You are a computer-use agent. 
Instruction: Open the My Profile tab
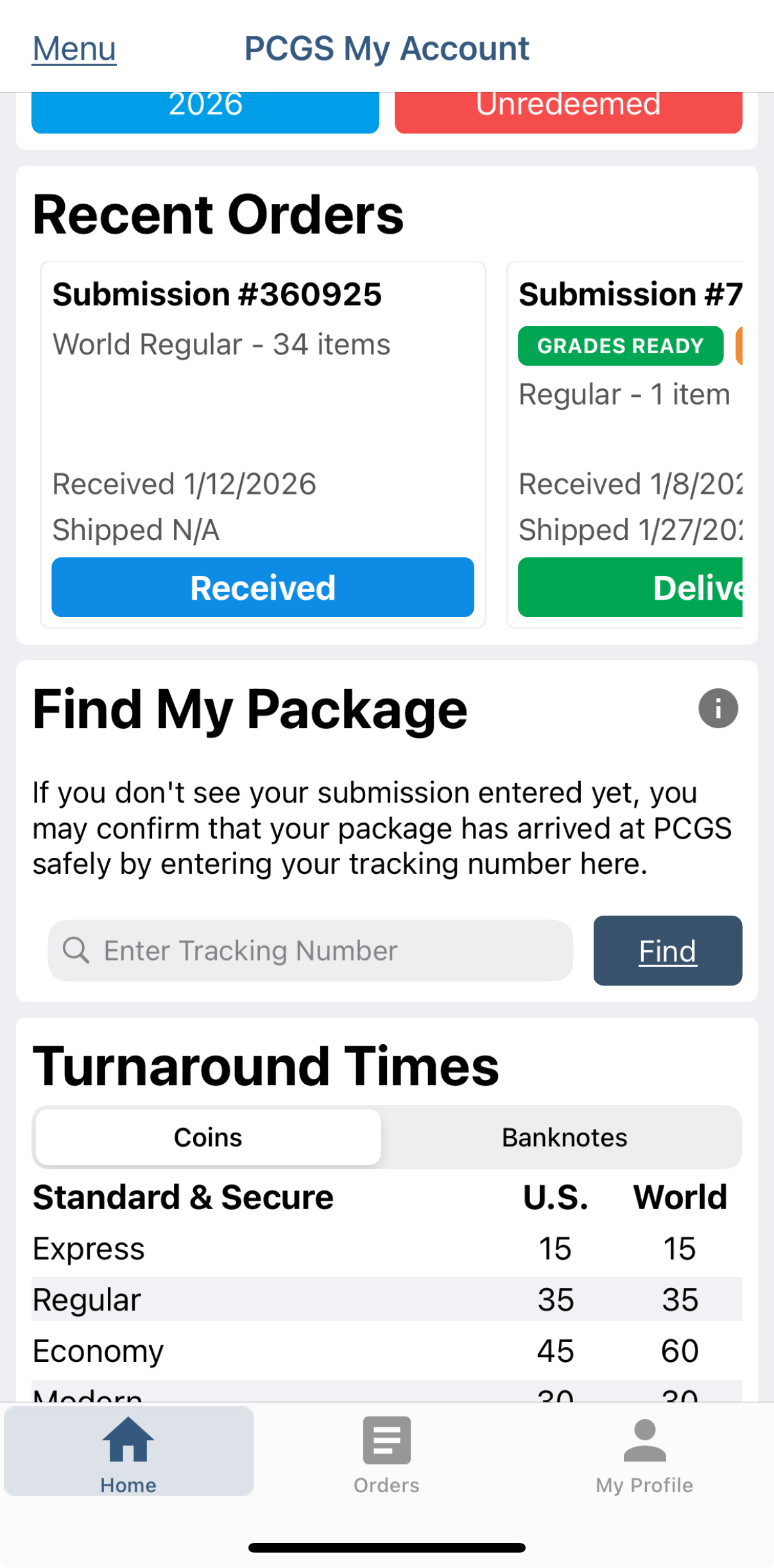click(x=644, y=1451)
